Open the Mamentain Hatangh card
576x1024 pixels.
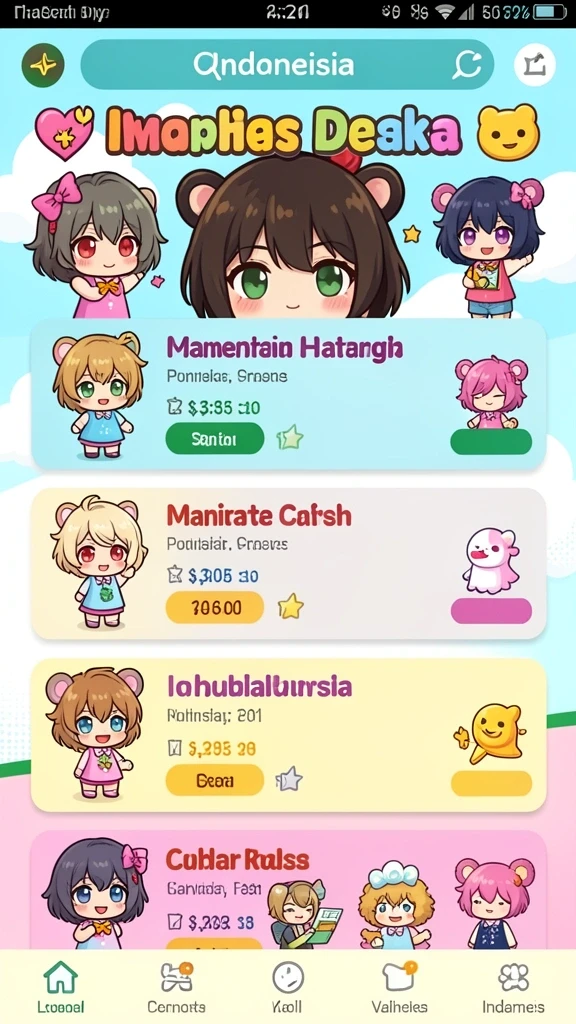pos(288,394)
